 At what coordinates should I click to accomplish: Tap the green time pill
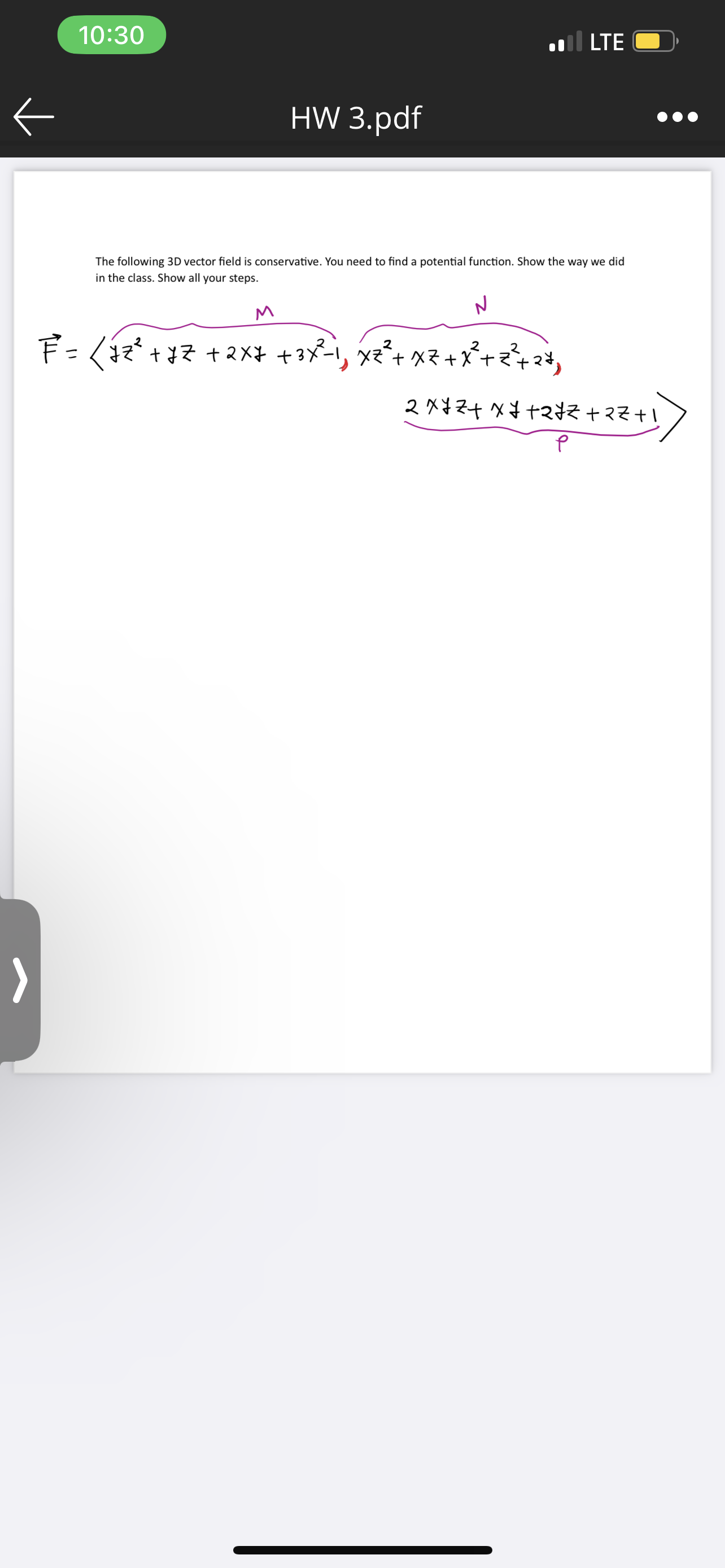pos(111,34)
